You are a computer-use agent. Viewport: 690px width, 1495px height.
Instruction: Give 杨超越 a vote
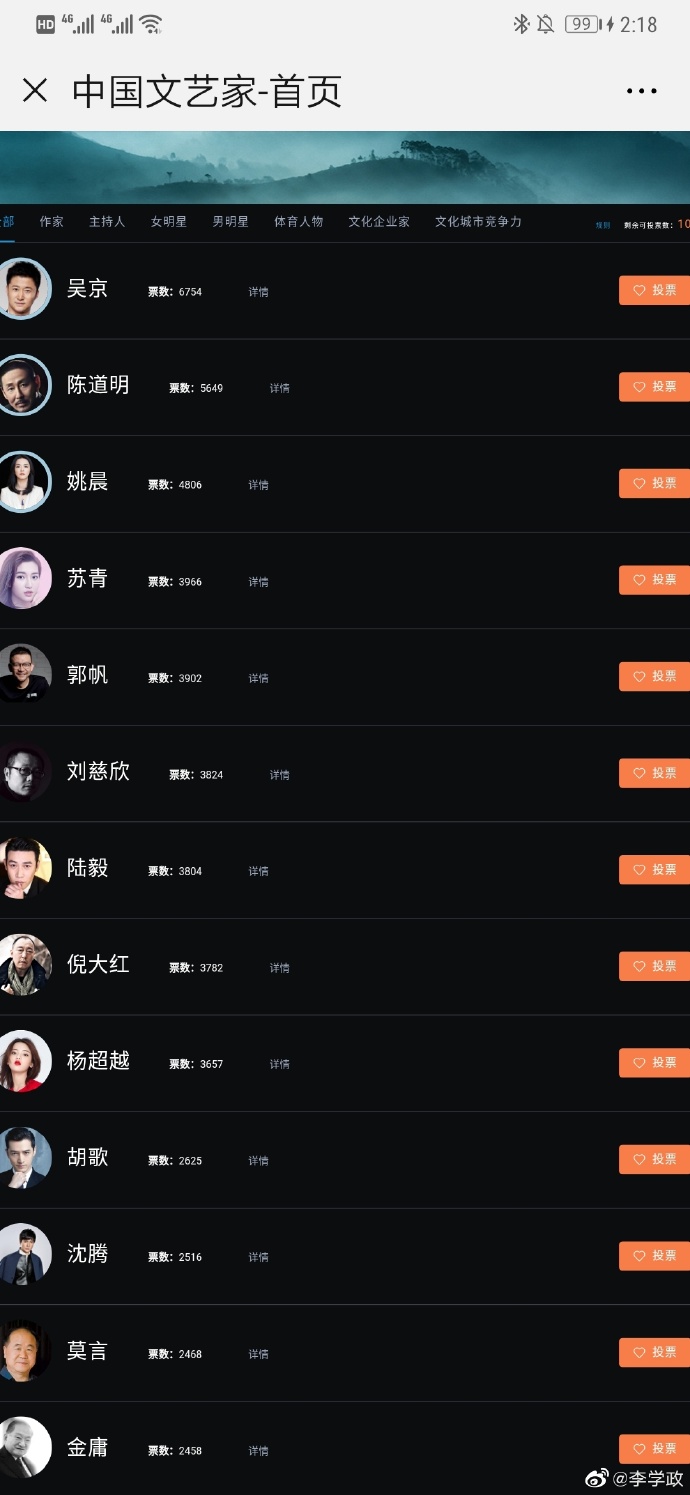coord(654,1063)
